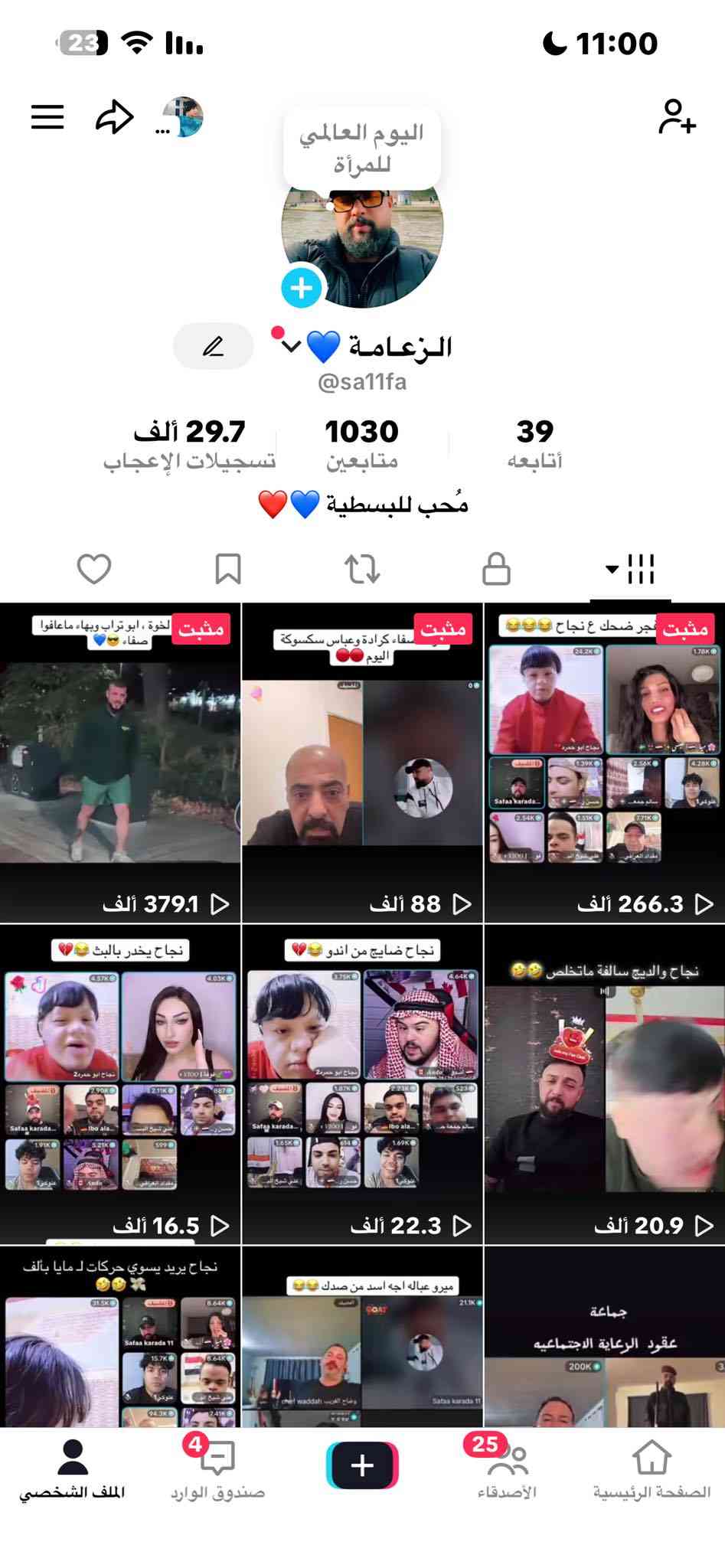
Task: Open the الأصدقاء friends tab
Action: pyautogui.click(x=507, y=1470)
